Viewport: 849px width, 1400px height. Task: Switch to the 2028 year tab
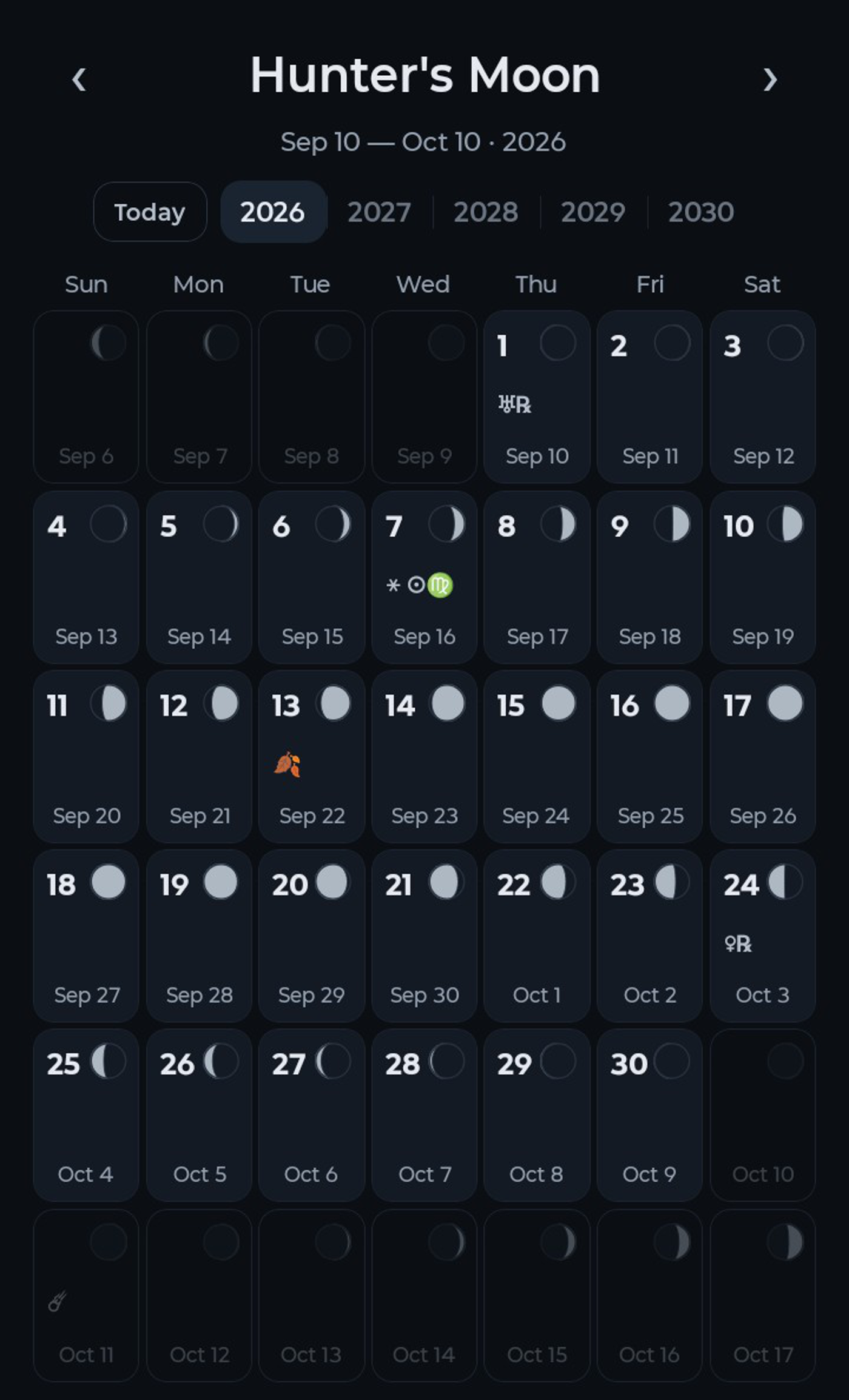486,212
